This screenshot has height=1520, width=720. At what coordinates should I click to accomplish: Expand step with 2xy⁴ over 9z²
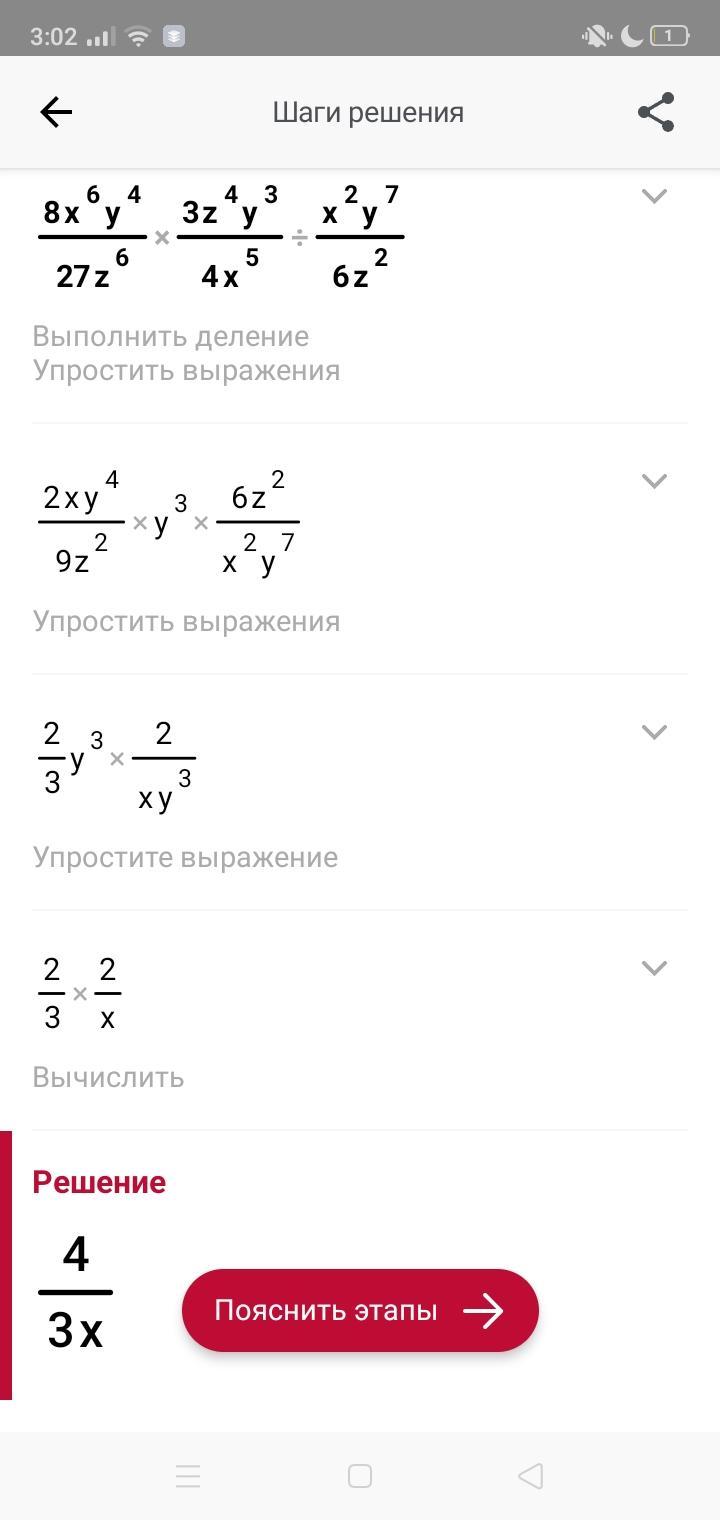(654, 481)
